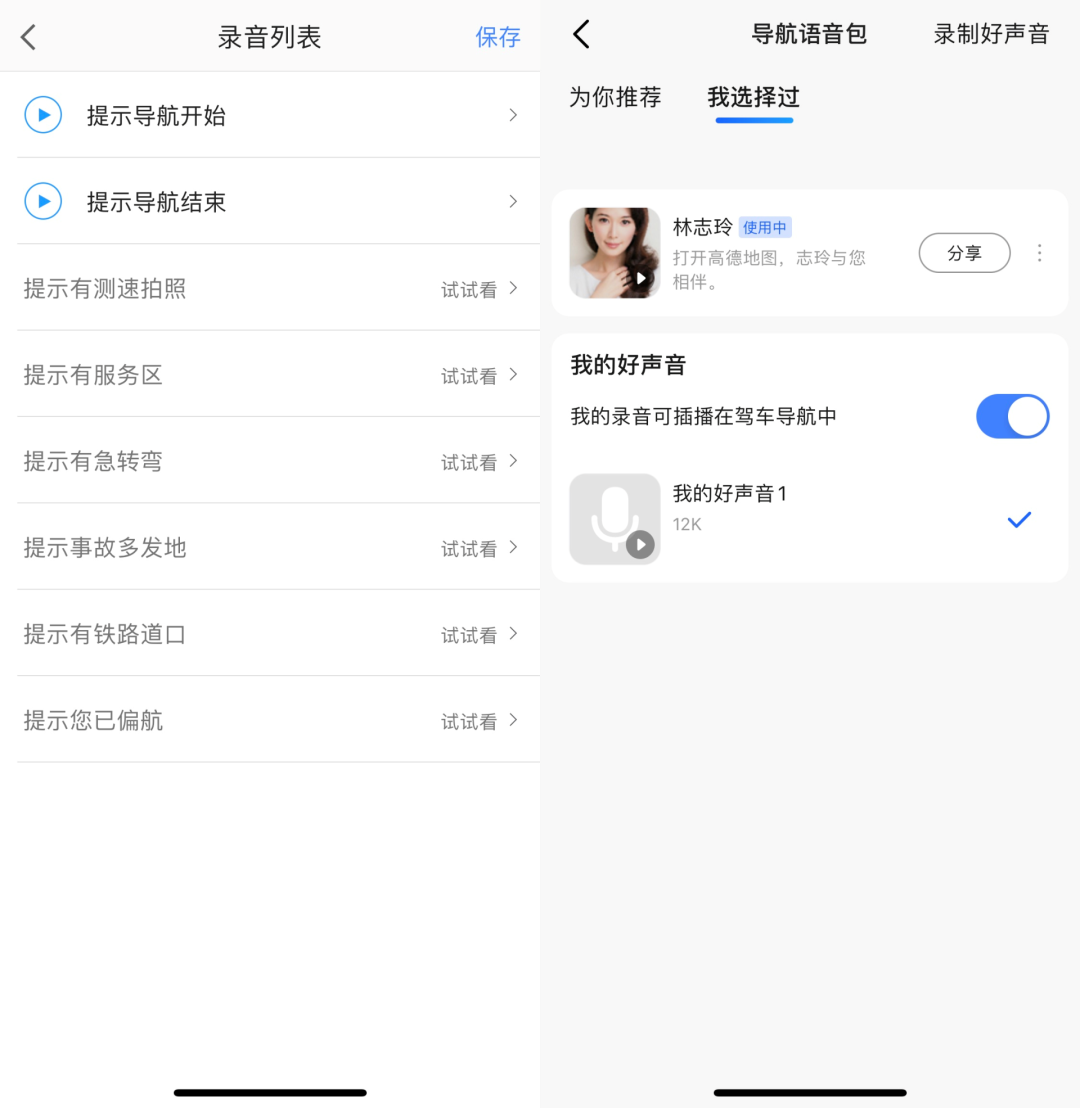Play the 提示导航开始 recording

(x=43, y=115)
